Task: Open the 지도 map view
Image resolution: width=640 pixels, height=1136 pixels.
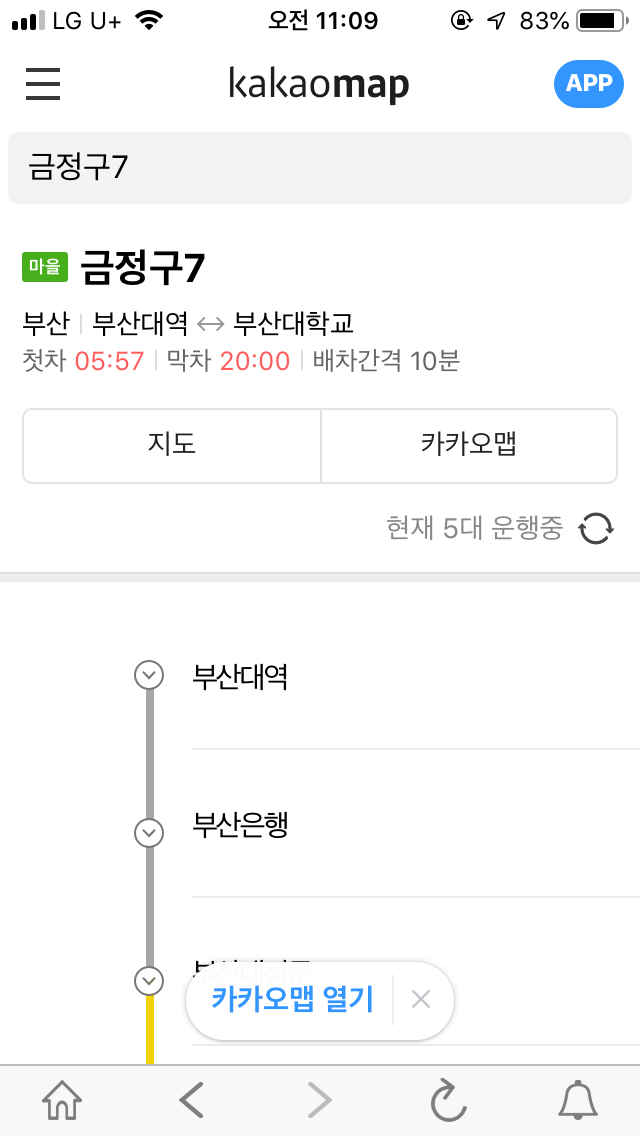Action: click(172, 445)
